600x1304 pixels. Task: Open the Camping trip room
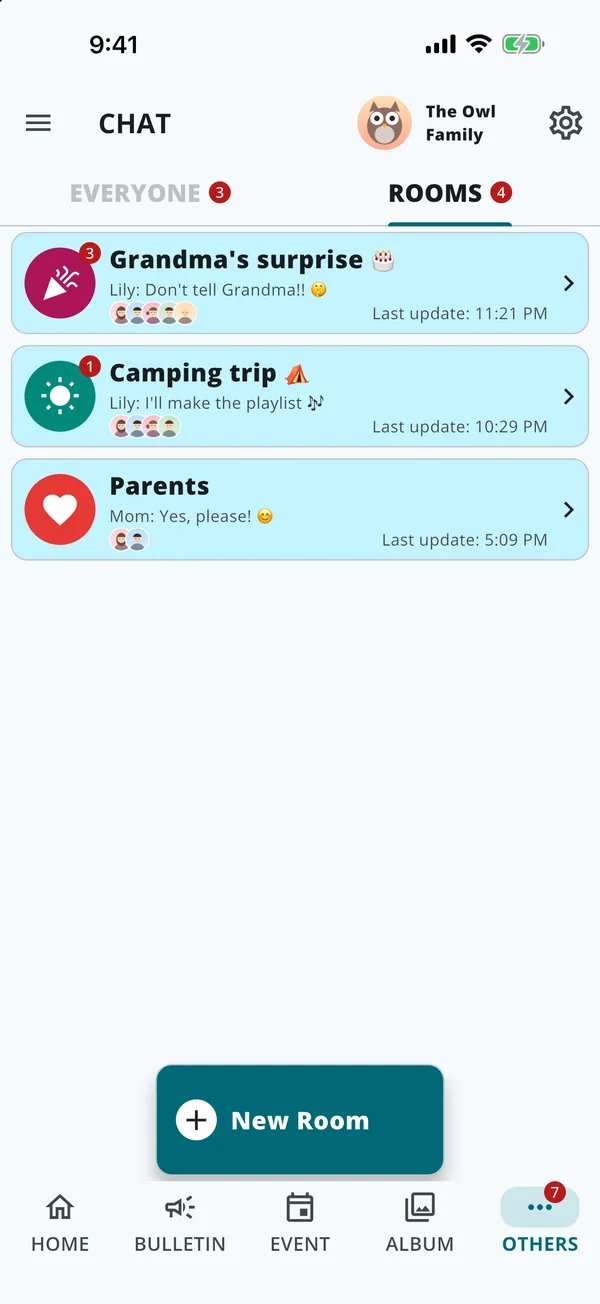click(x=300, y=396)
